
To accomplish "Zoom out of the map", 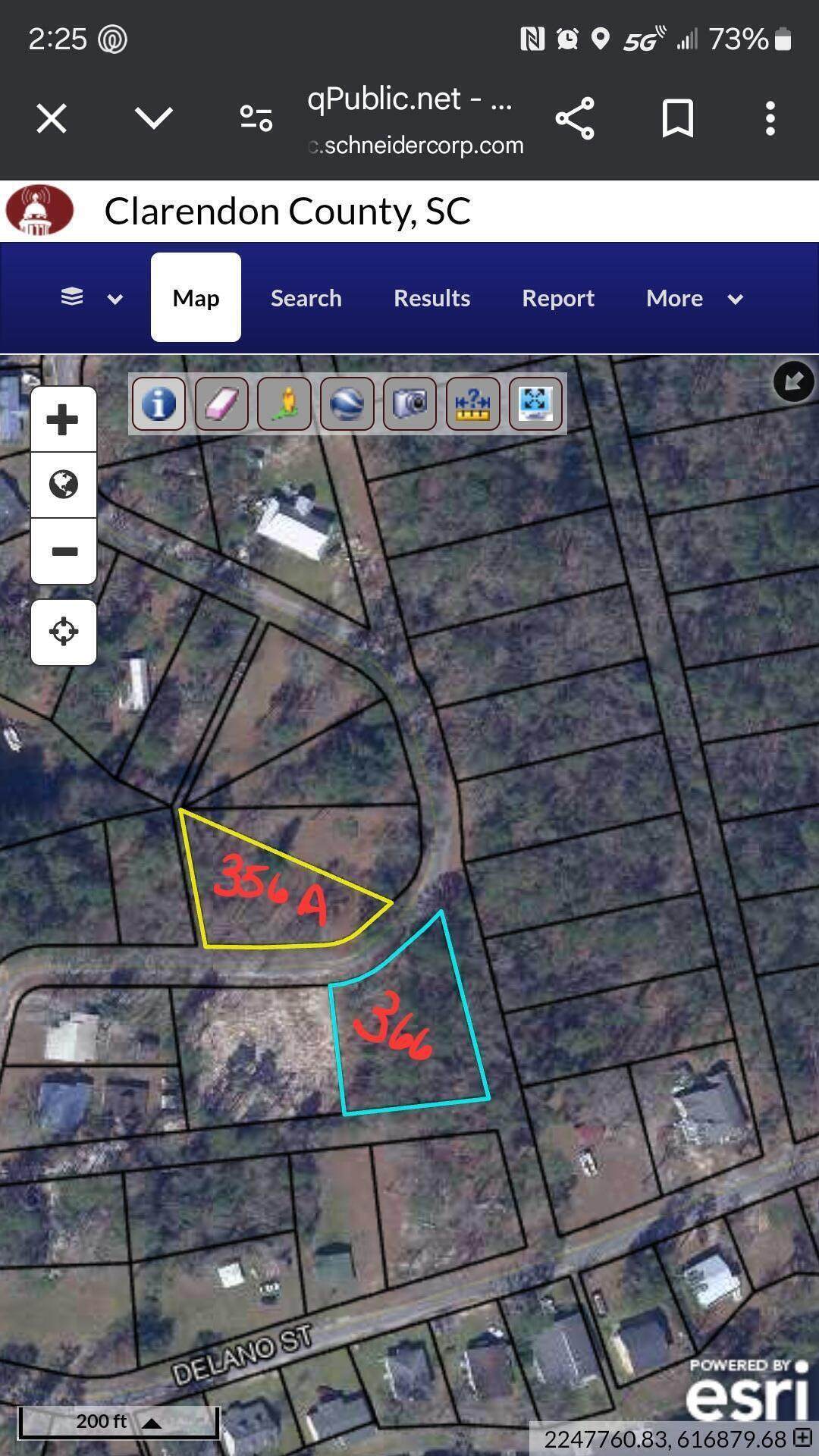I will (63, 551).
